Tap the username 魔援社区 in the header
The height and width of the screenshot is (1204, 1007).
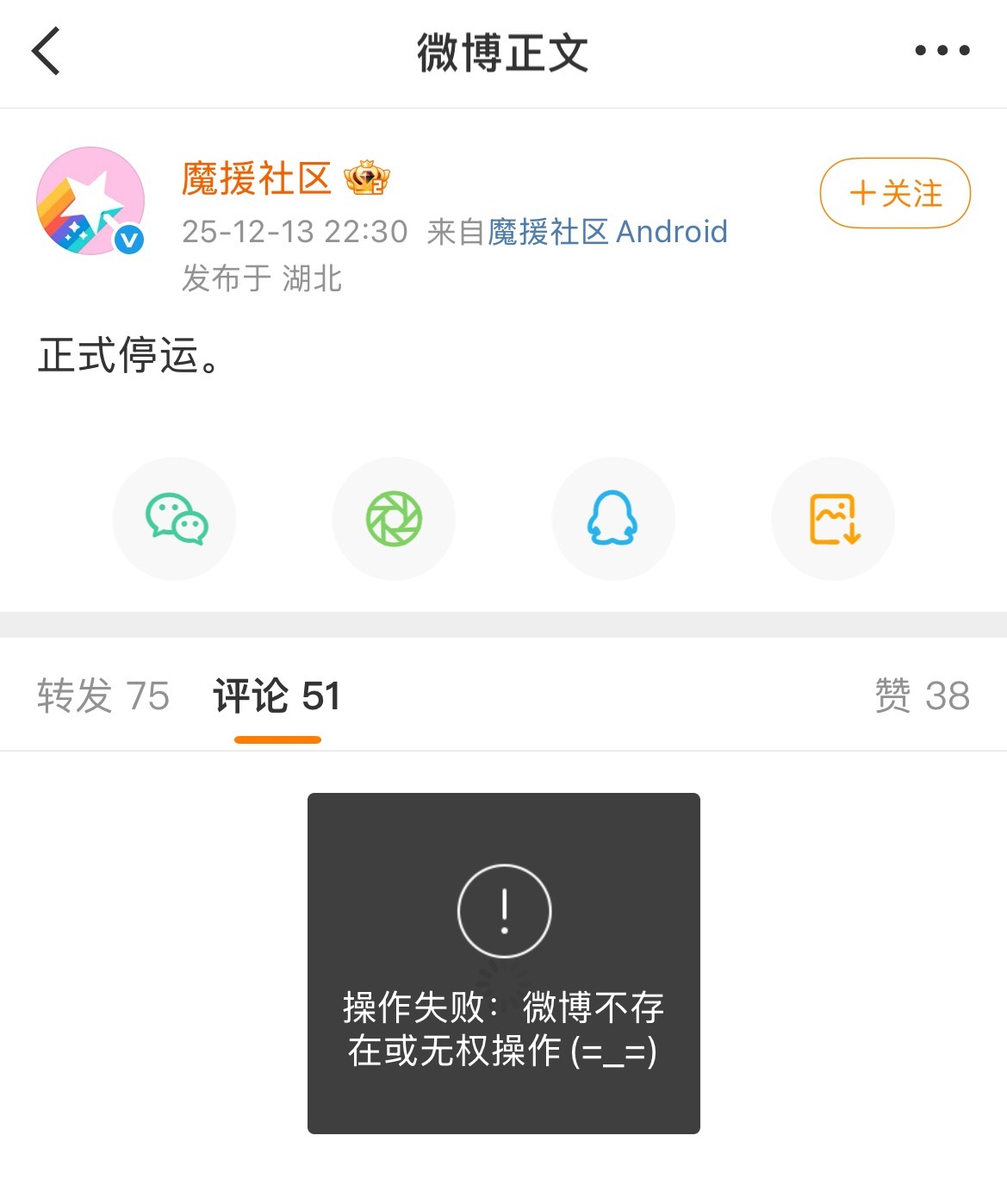tap(256, 179)
